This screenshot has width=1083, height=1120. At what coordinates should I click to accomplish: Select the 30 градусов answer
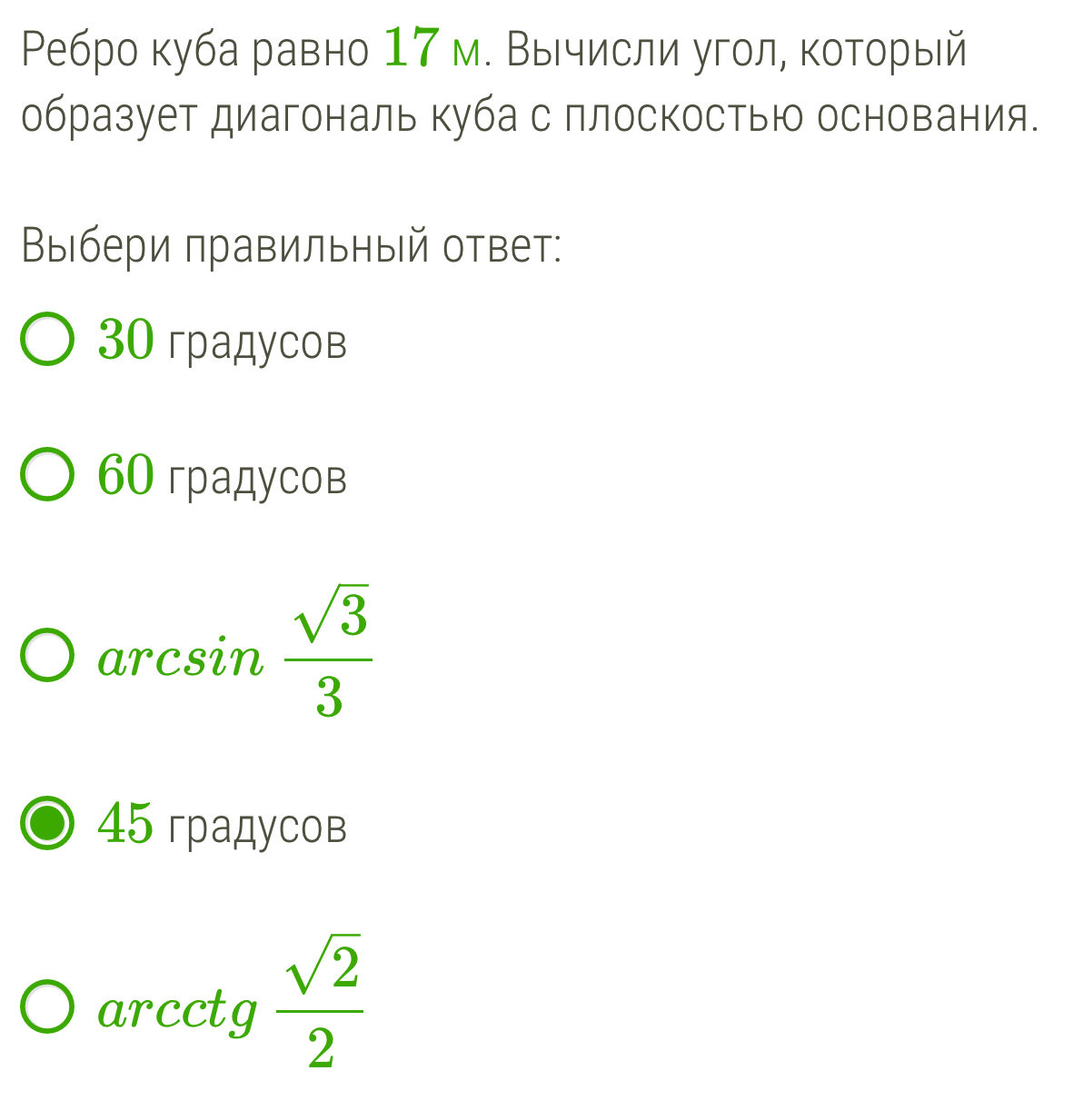point(46,341)
